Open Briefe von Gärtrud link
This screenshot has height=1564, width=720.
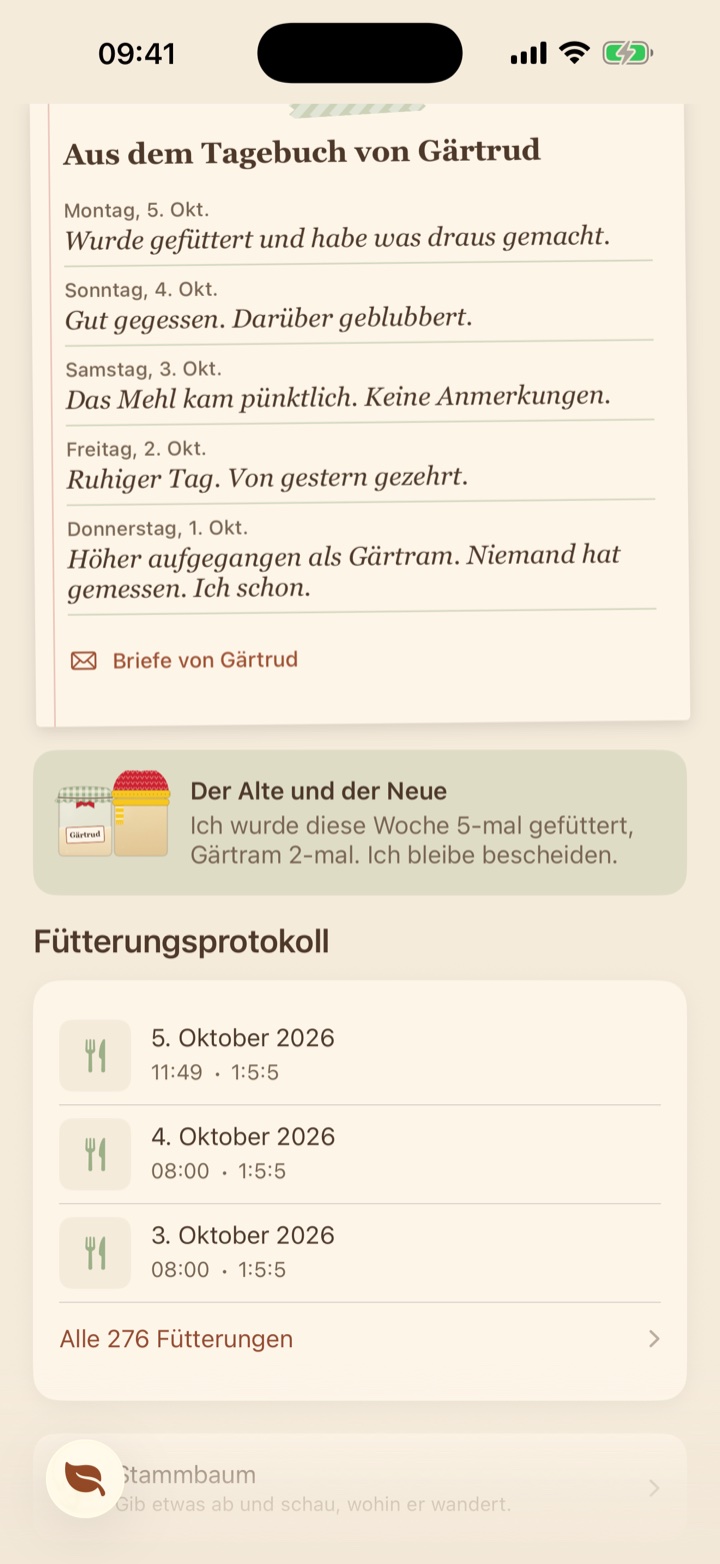184,660
